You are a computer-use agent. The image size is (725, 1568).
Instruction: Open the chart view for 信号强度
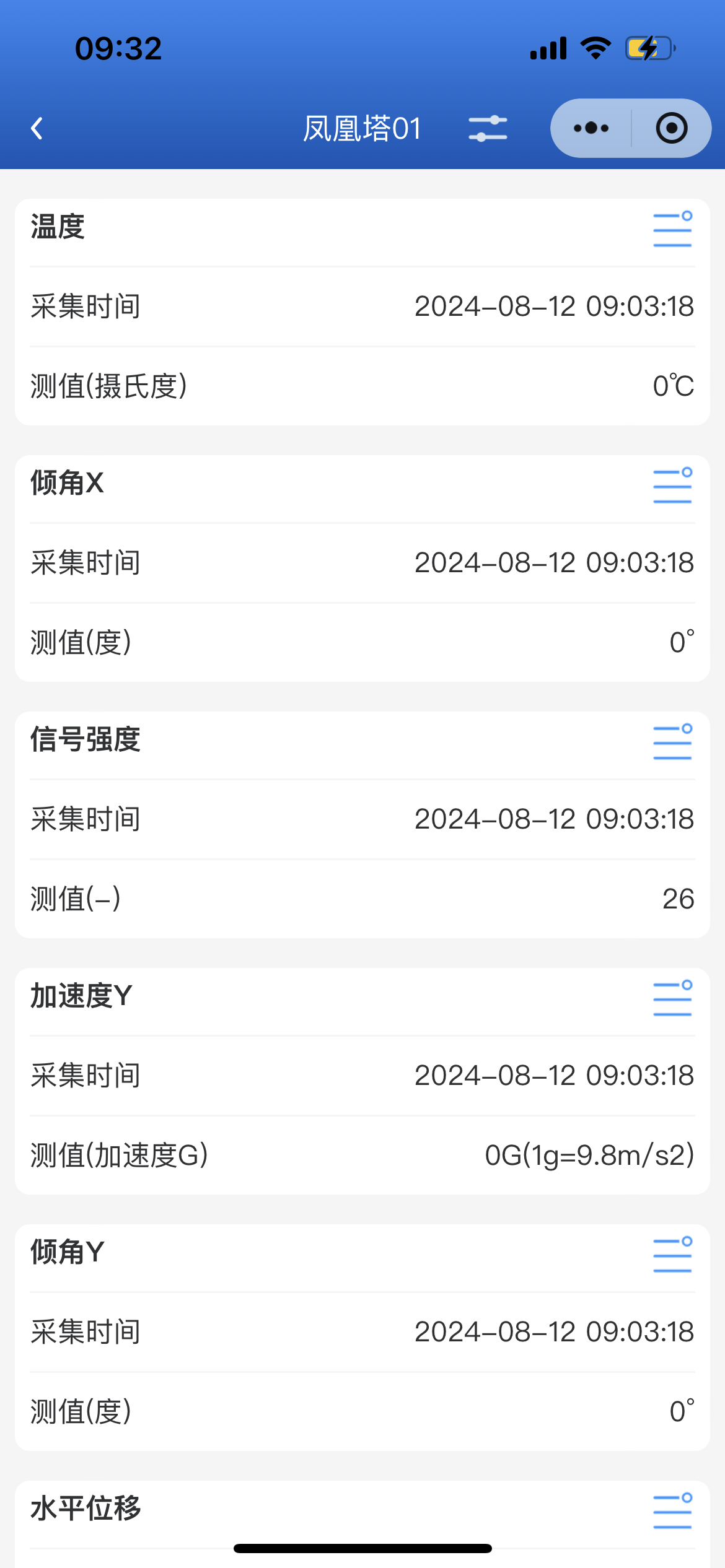click(x=672, y=743)
